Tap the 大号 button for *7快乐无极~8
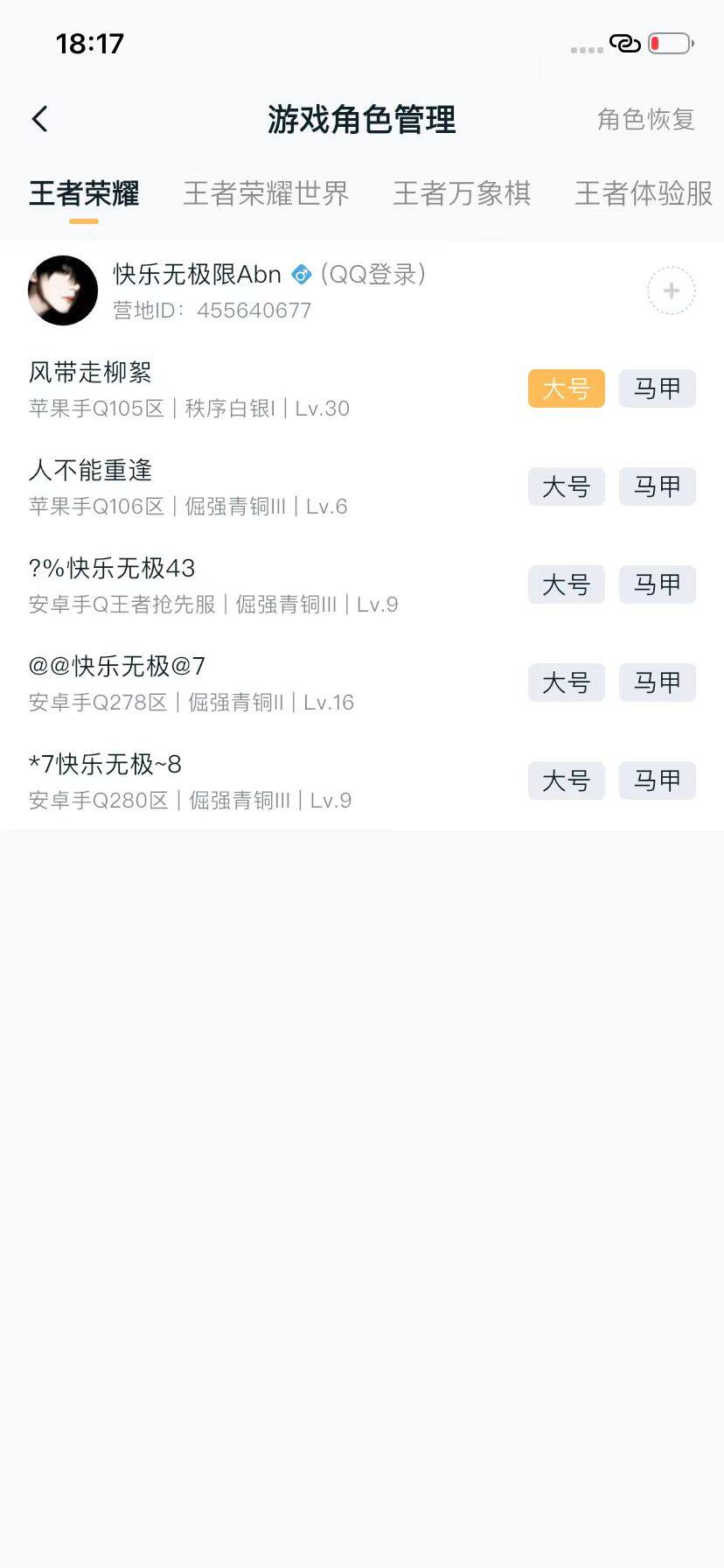Image resolution: width=724 pixels, height=1568 pixels. [566, 780]
